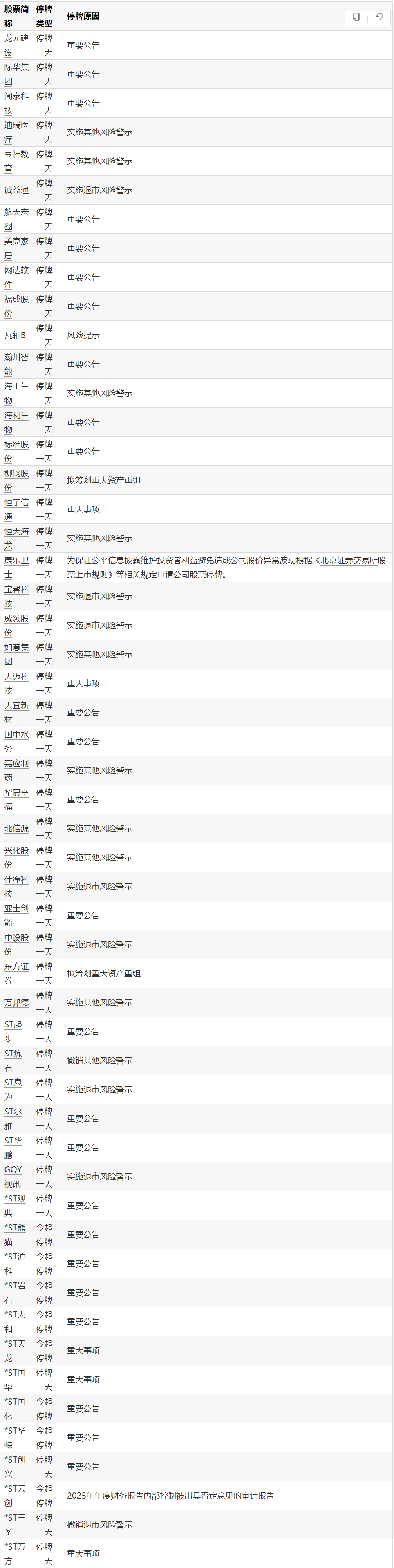Open 东方证券 stock details
Viewport: 394px width, 1568px height.
[16, 966]
